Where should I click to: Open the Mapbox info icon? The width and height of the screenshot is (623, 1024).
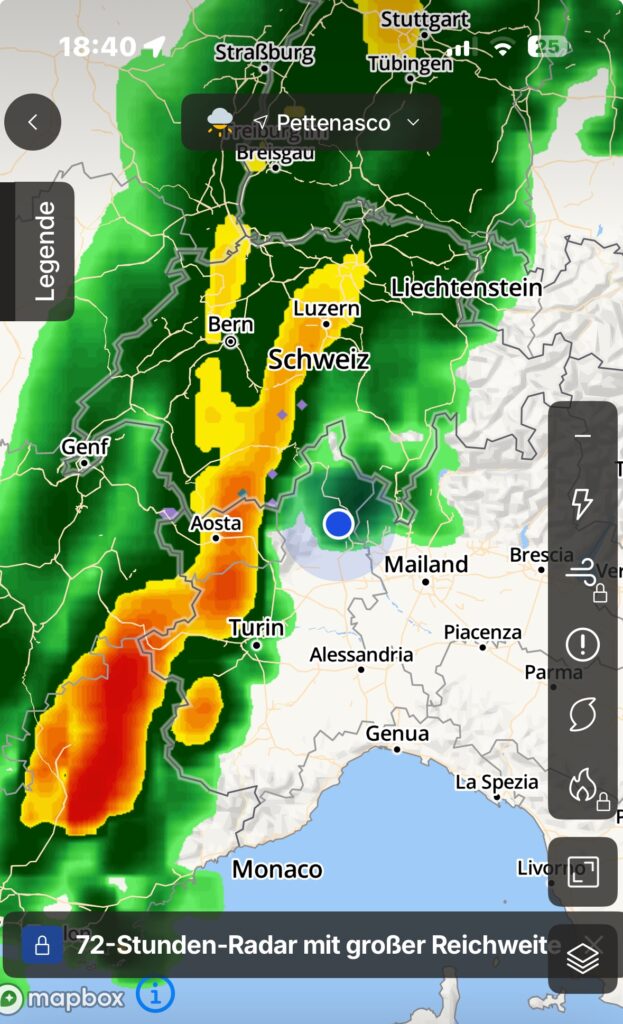155,995
